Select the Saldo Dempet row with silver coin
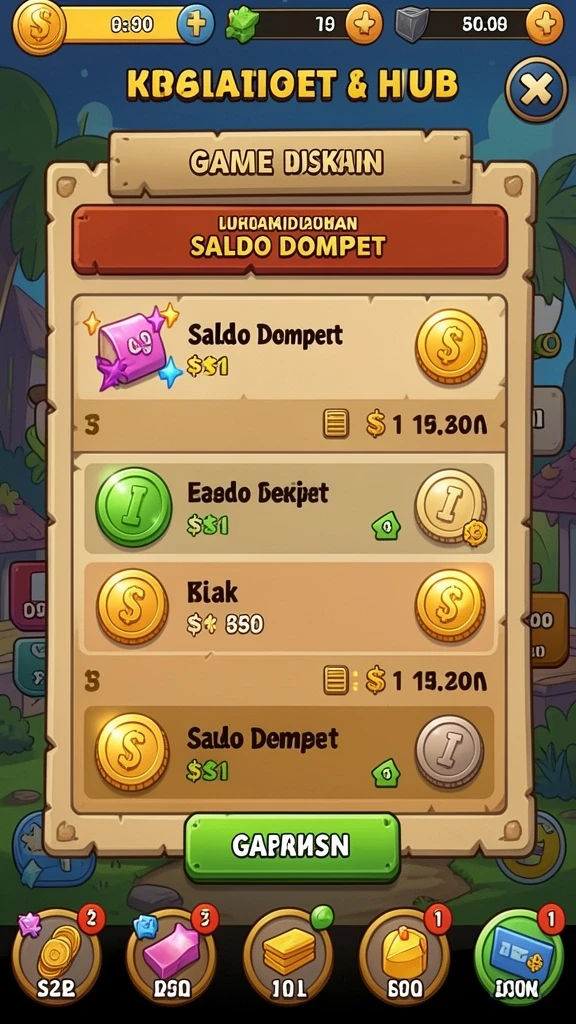 (x=289, y=752)
